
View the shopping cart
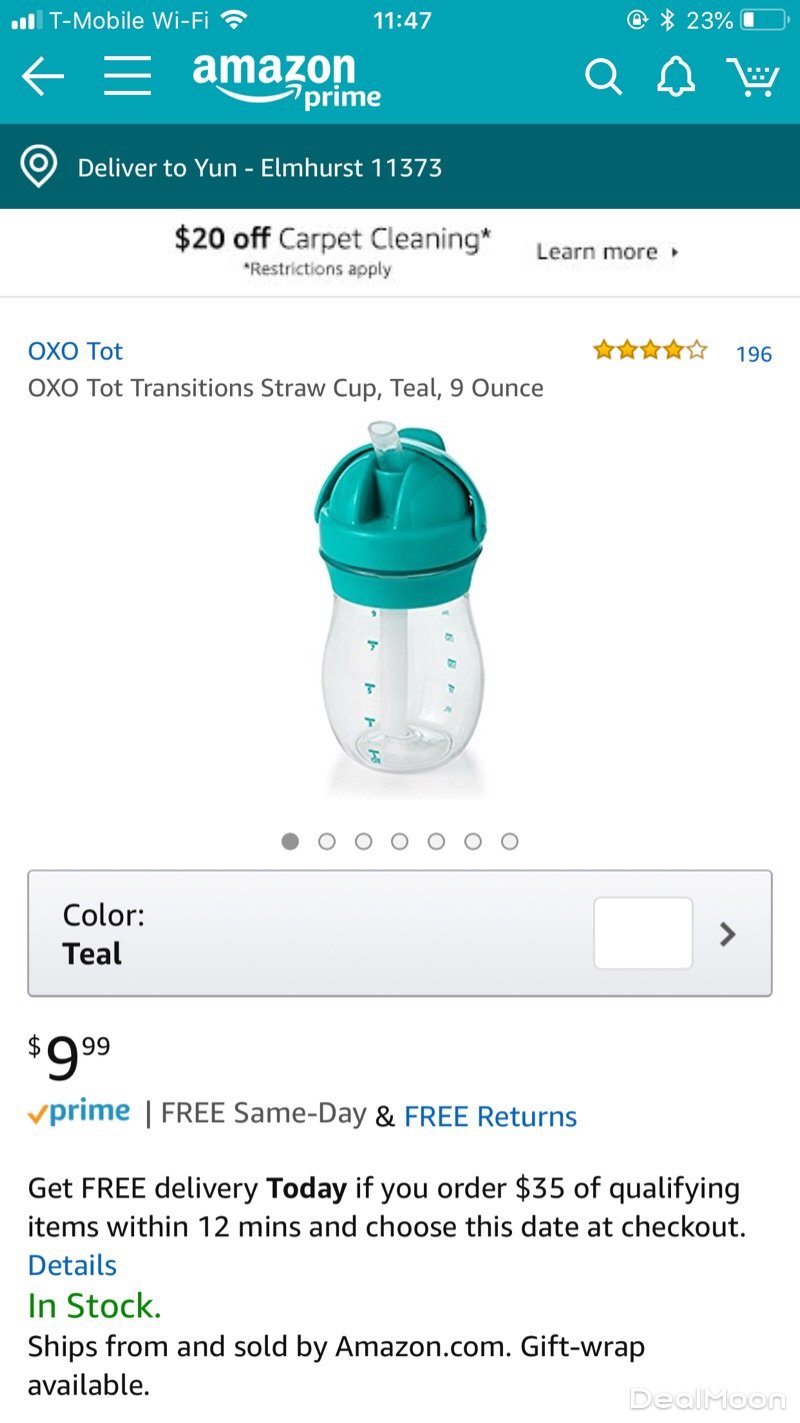pos(752,77)
